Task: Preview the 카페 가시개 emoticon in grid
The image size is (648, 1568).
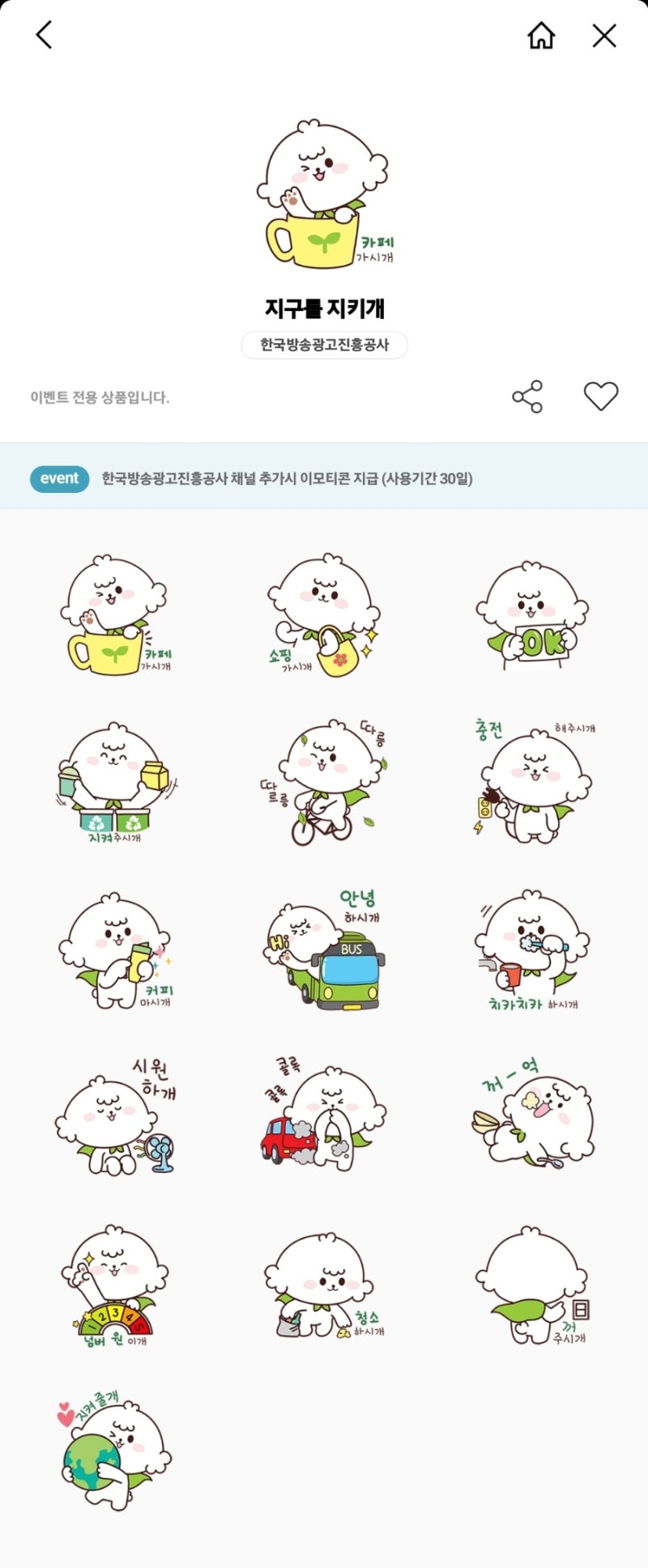Action: pos(116,615)
